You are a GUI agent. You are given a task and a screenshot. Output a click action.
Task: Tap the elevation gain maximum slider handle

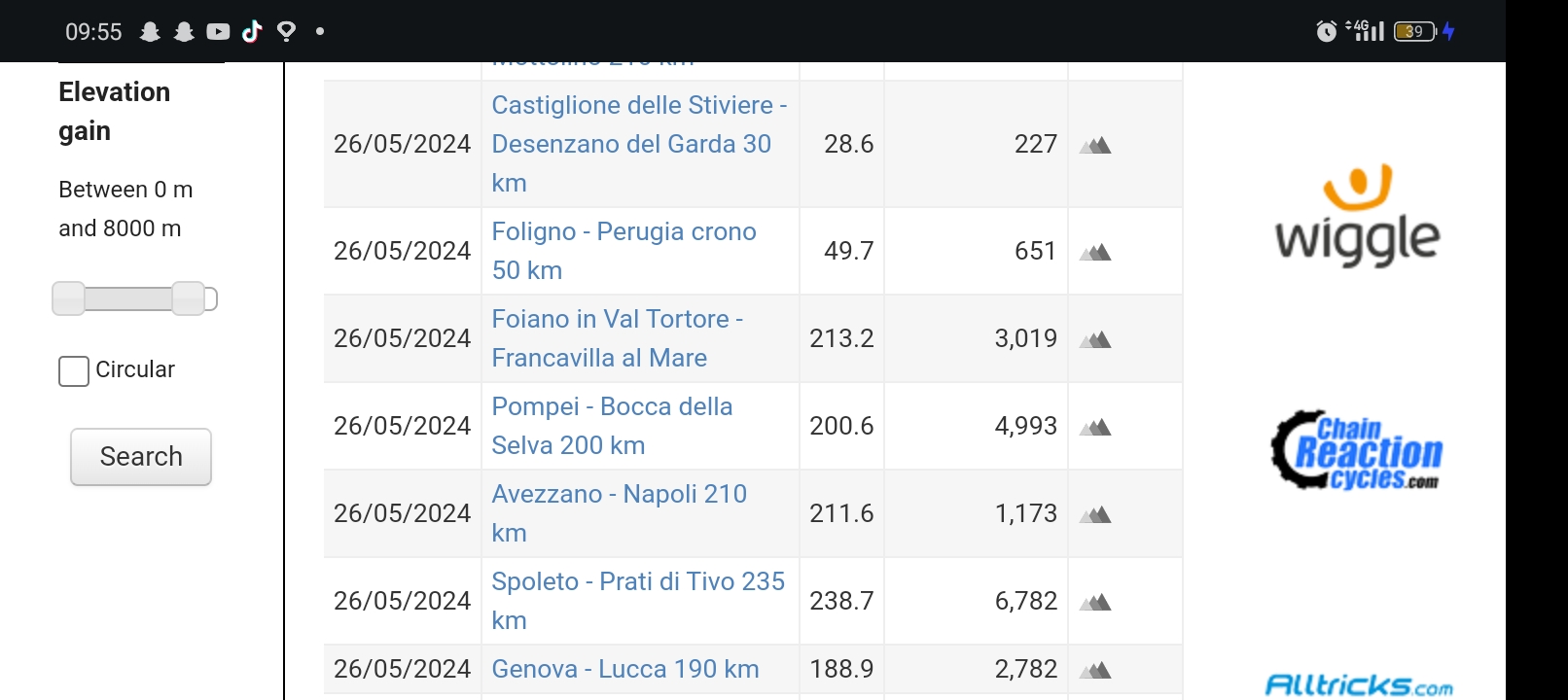pyautogui.click(x=189, y=298)
